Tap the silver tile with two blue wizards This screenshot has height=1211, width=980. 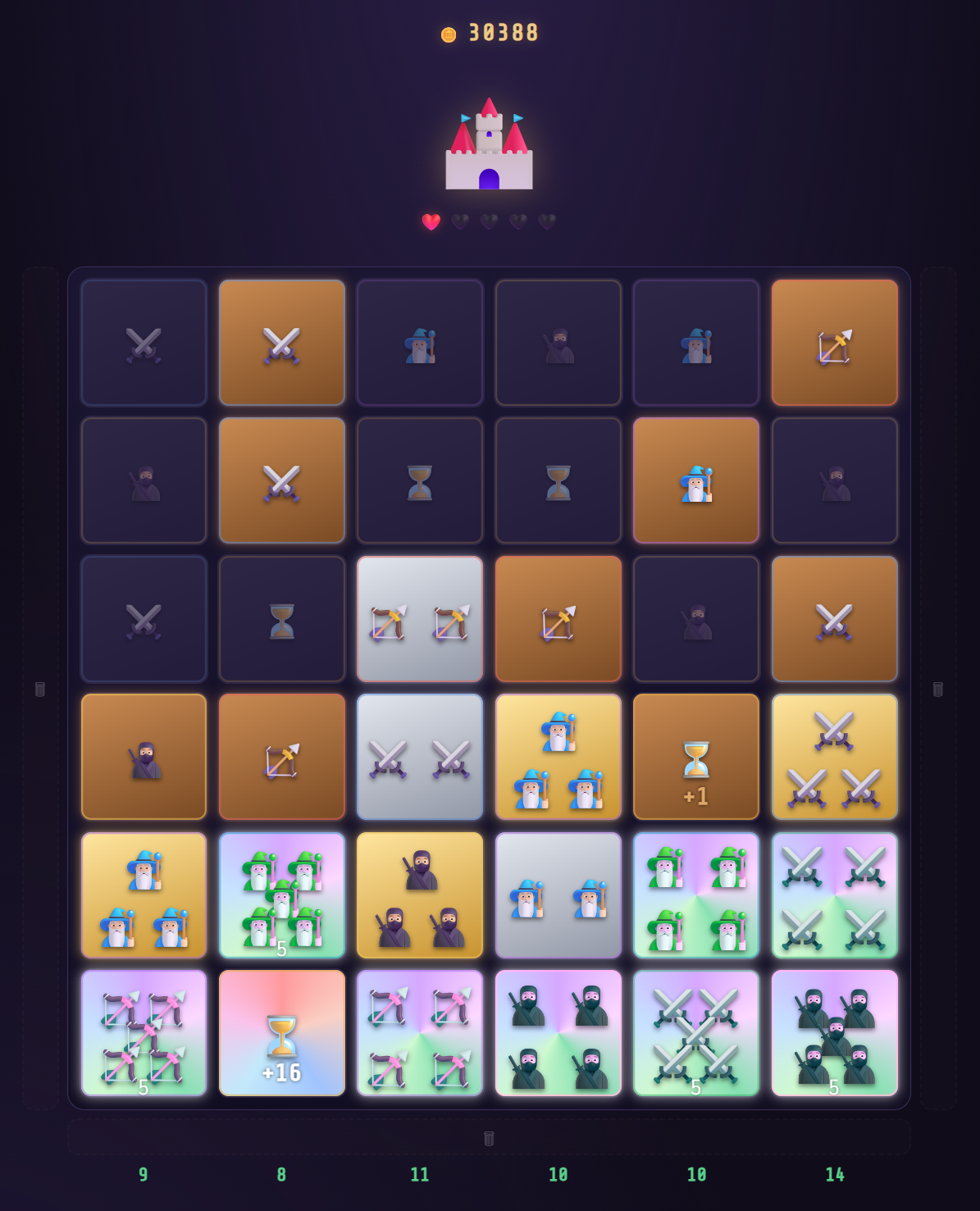tap(558, 895)
